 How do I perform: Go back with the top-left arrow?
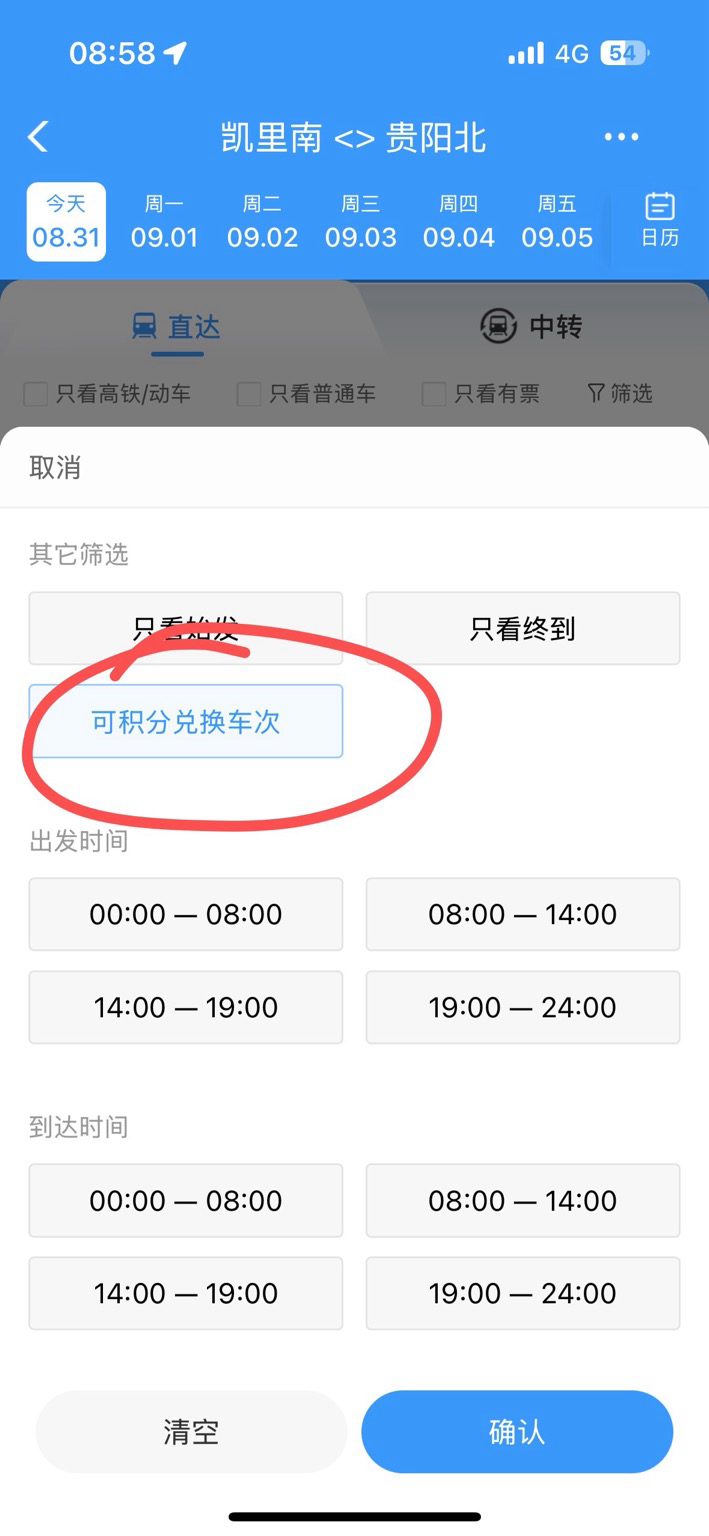pyautogui.click(x=38, y=137)
